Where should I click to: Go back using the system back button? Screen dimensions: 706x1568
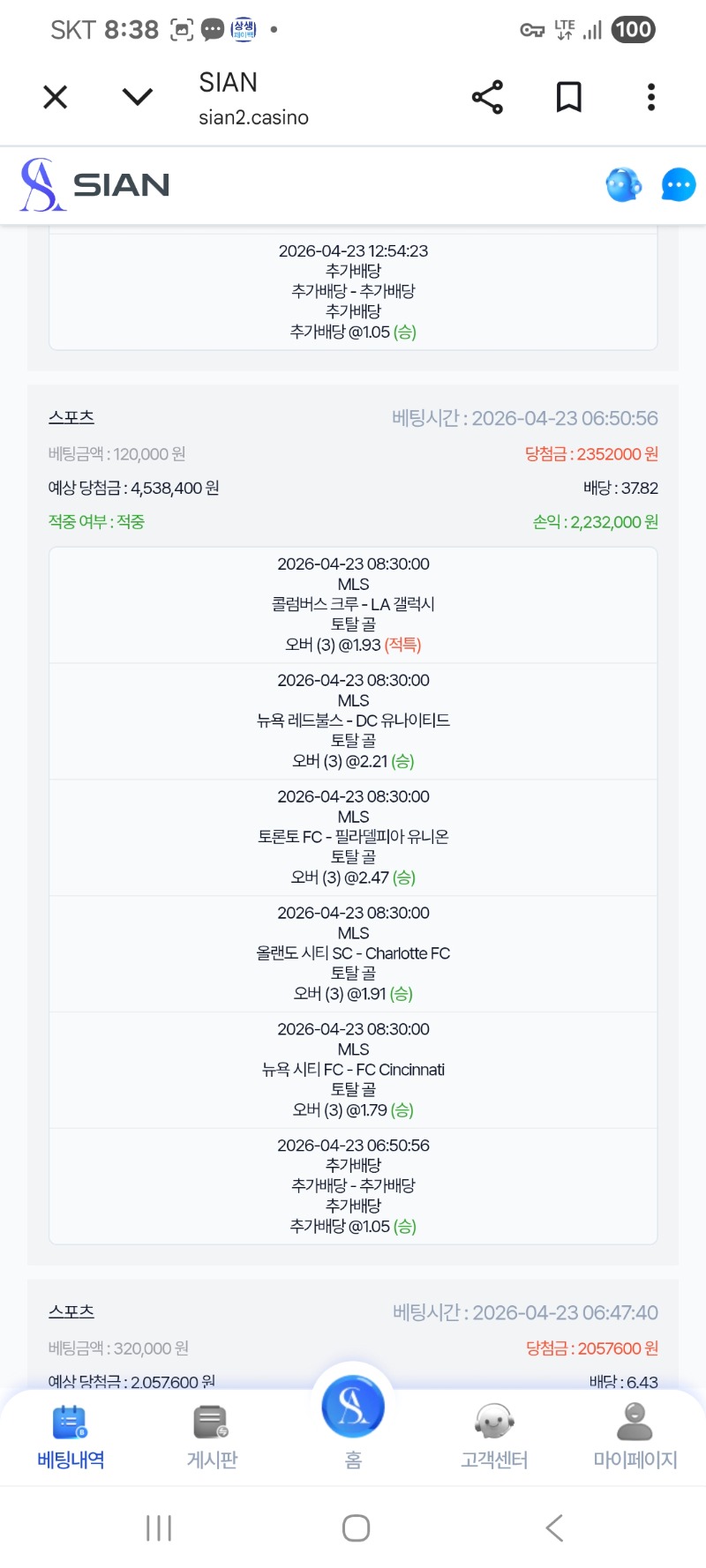coord(553,1527)
